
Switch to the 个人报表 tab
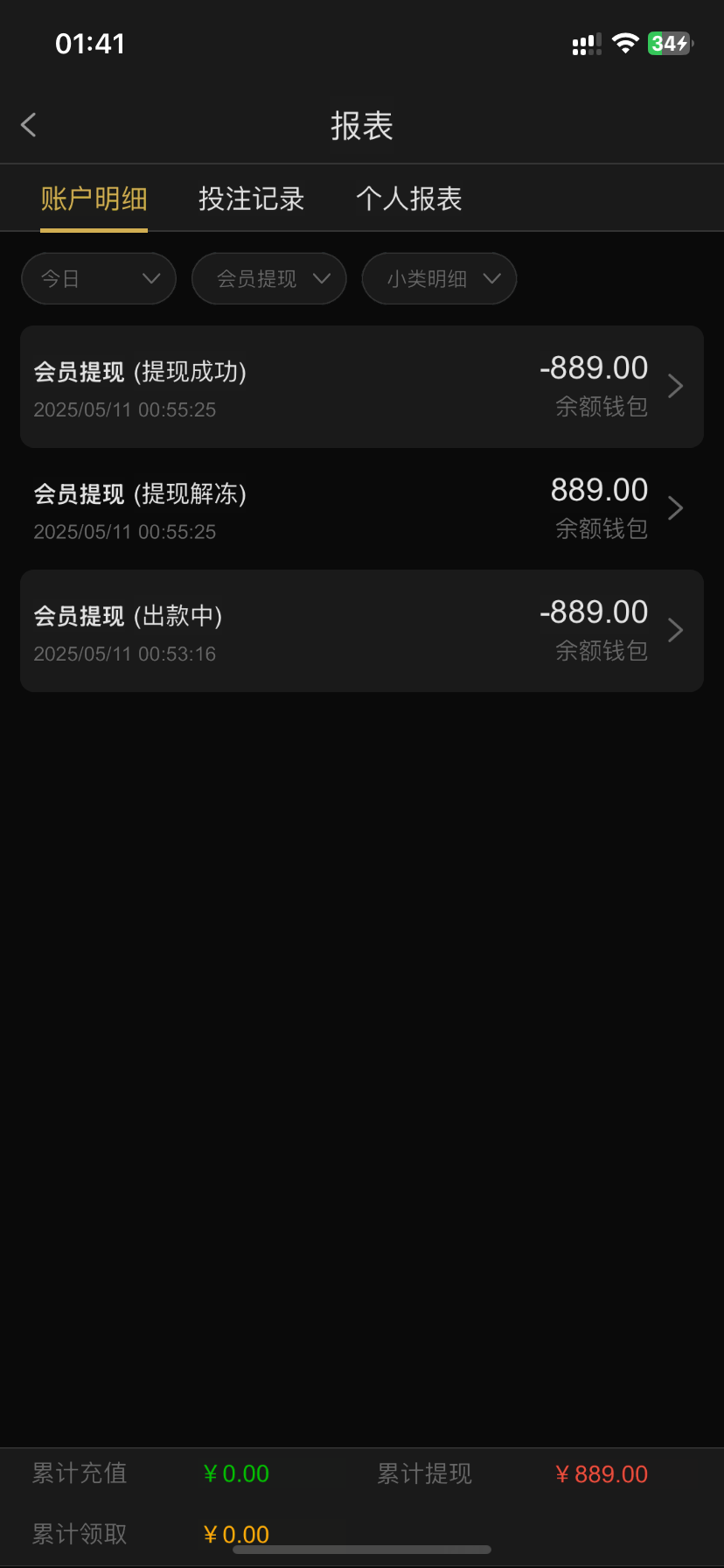tap(408, 199)
